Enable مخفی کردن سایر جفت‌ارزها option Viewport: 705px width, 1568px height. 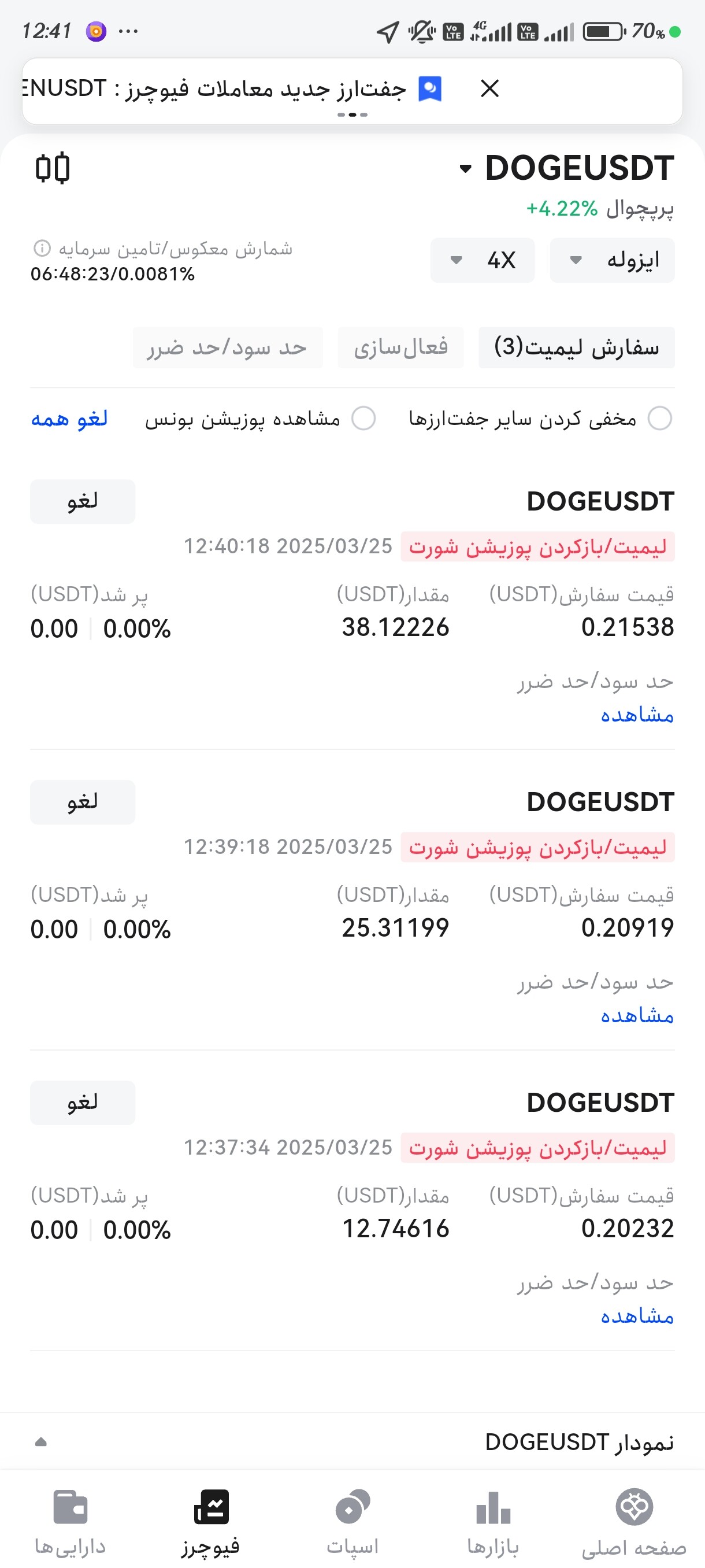660,419
